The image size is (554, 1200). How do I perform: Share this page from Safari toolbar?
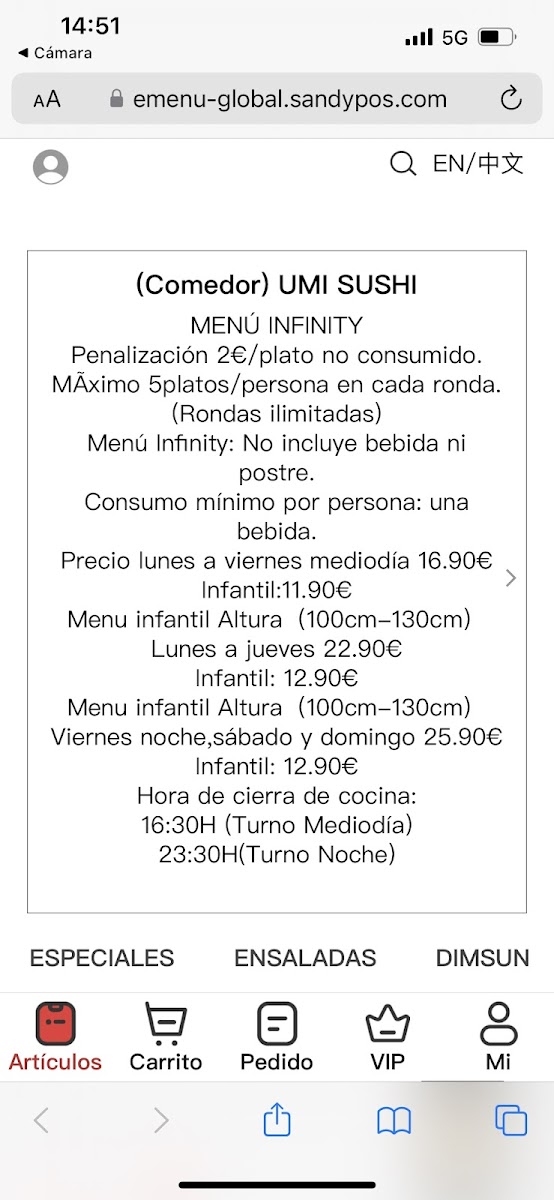click(x=277, y=1121)
